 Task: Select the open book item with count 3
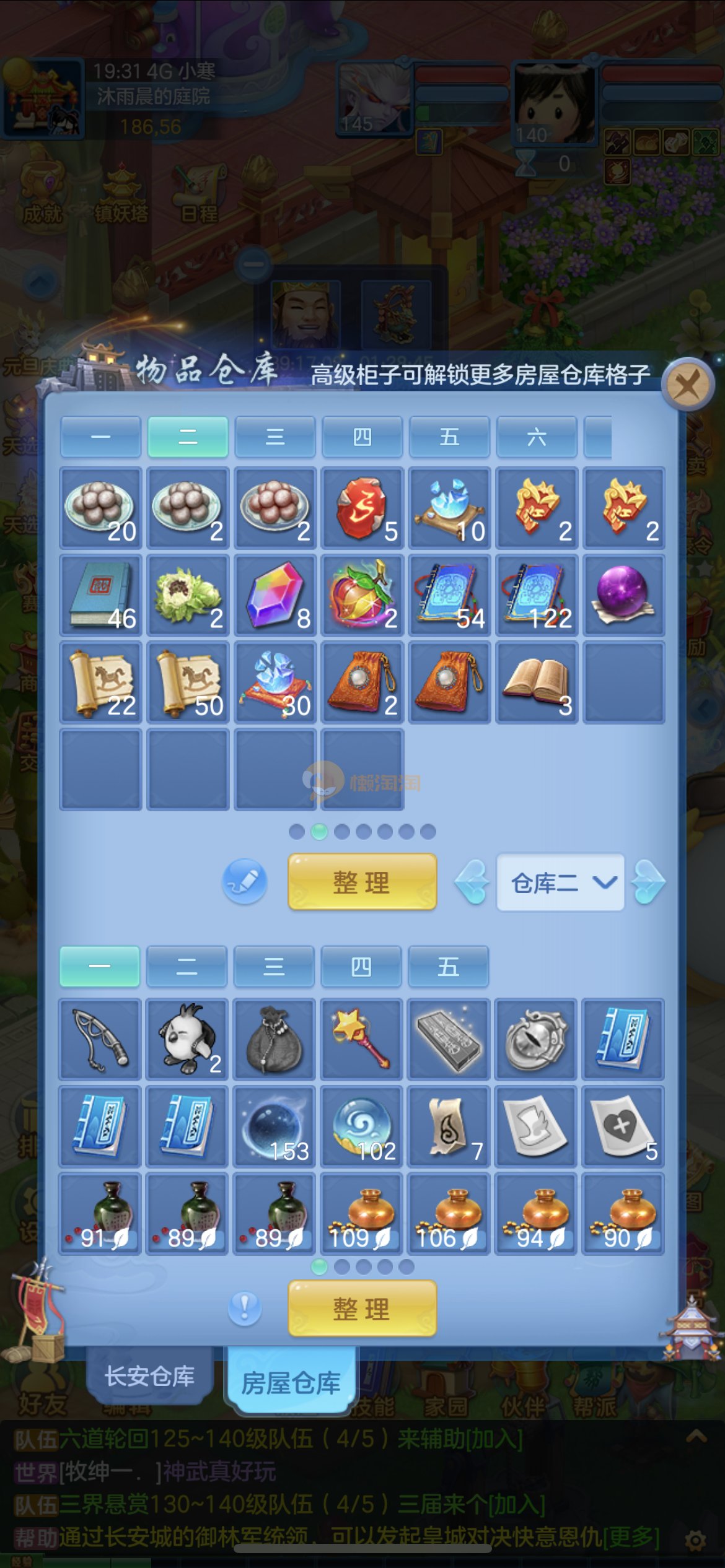click(x=537, y=682)
